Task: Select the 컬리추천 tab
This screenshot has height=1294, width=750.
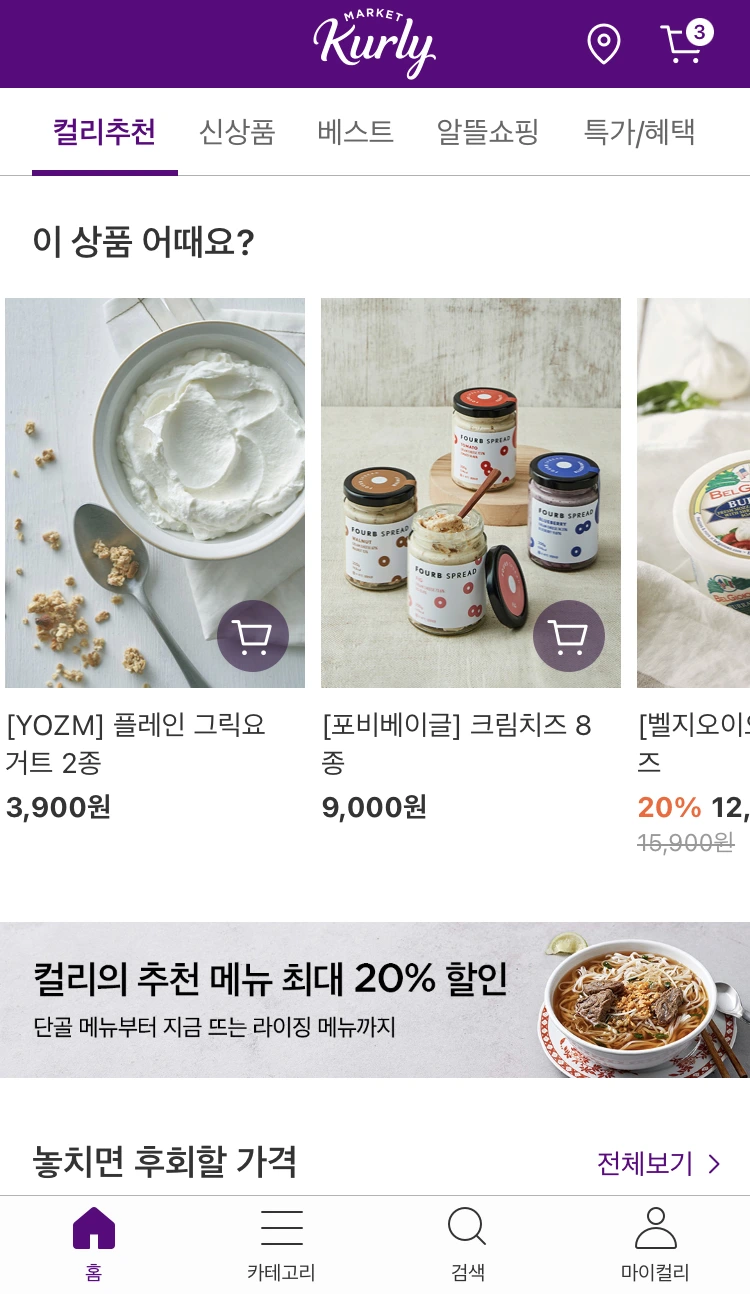Action: [x=104, y=132]
